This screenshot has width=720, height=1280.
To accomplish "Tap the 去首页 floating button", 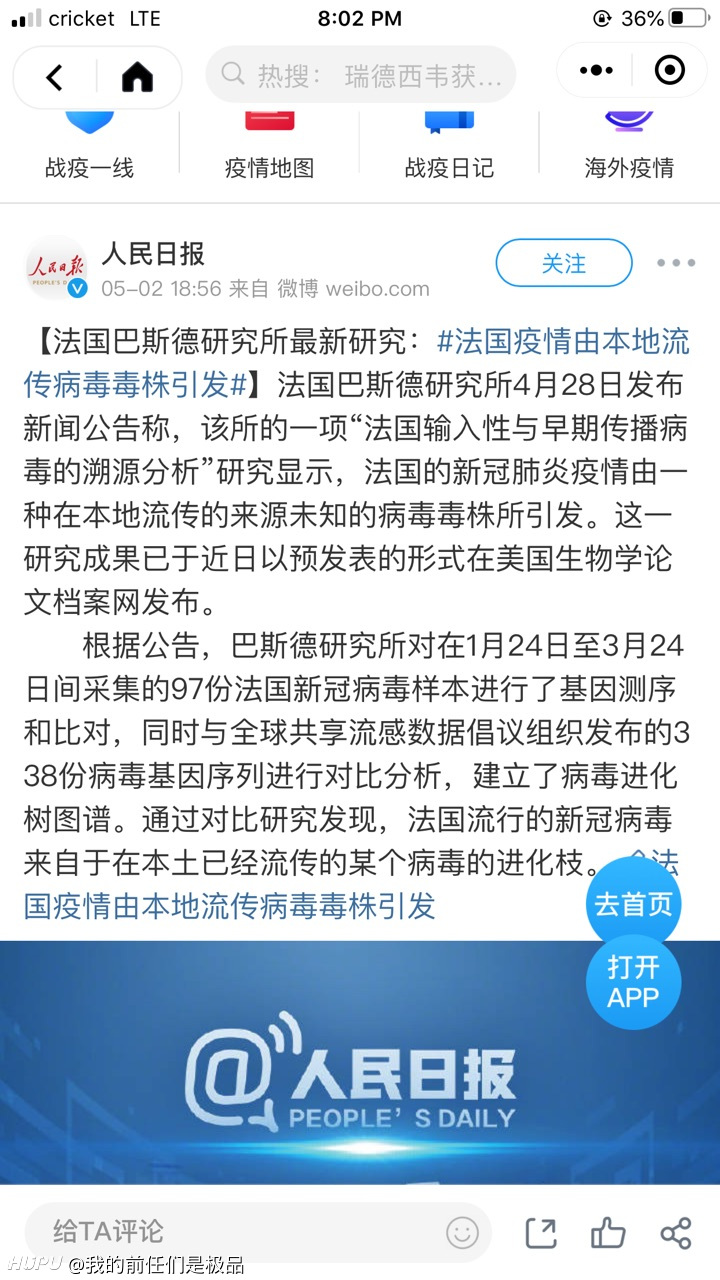I will click(x=634, y=904).
